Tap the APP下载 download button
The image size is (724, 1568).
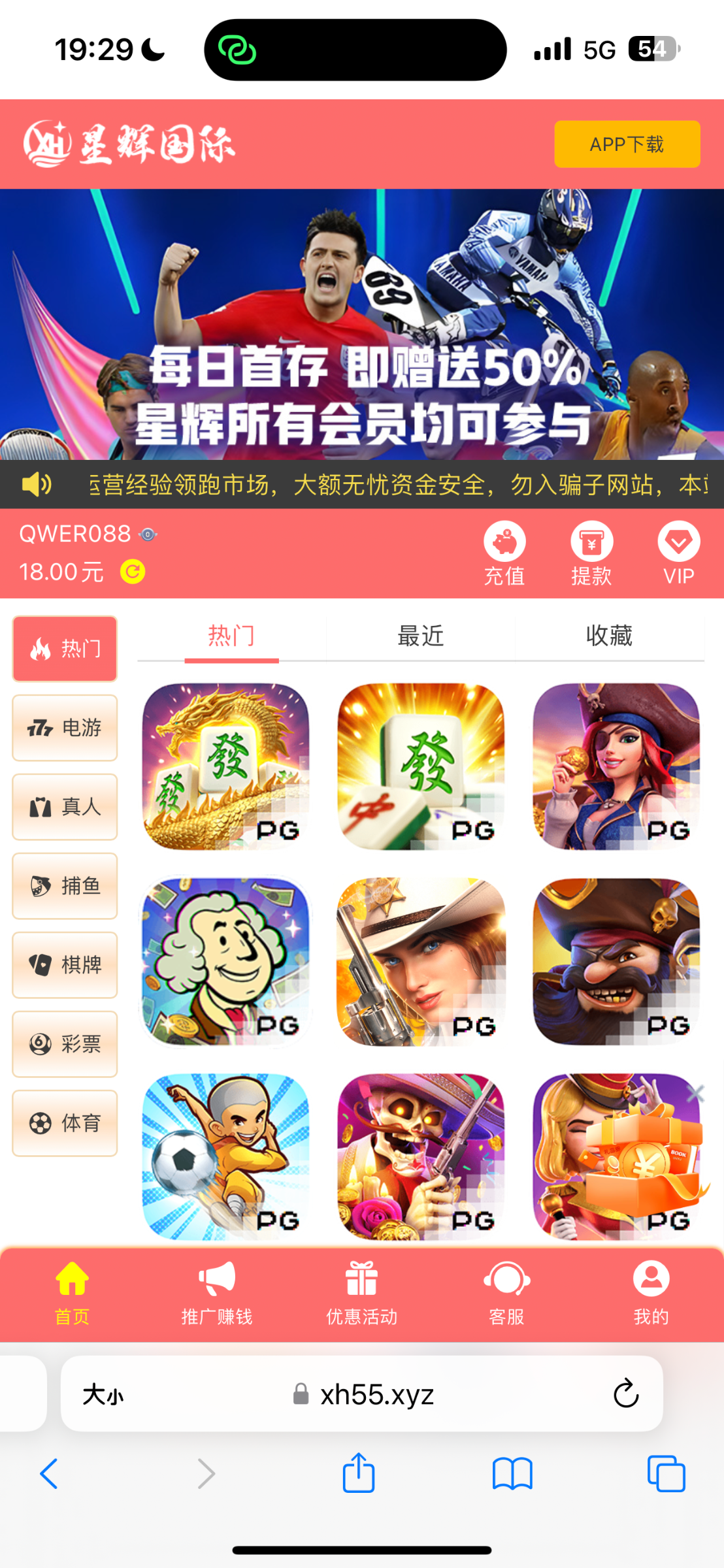(627, 144)
